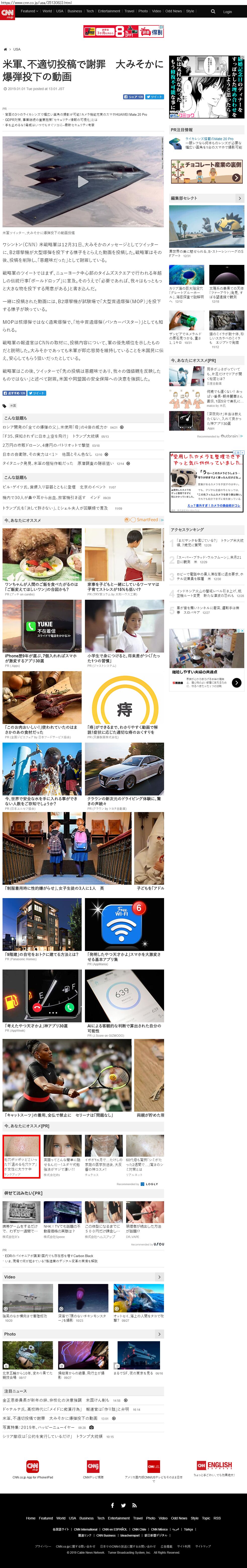Expand the 編集部セレクト section arrow
Viewport: 247px width, 1568px height.
pos(240,198)
